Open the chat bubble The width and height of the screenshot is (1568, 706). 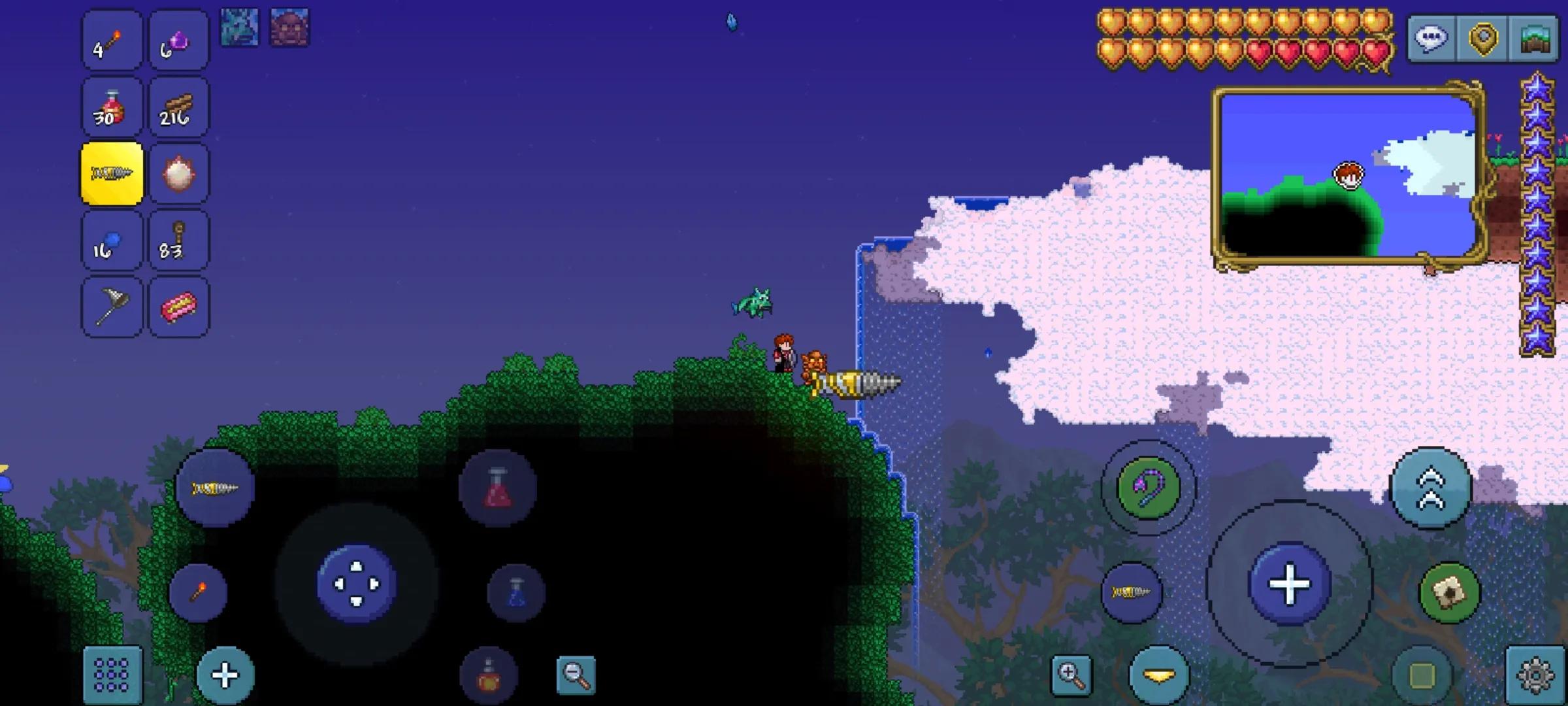1431,39
